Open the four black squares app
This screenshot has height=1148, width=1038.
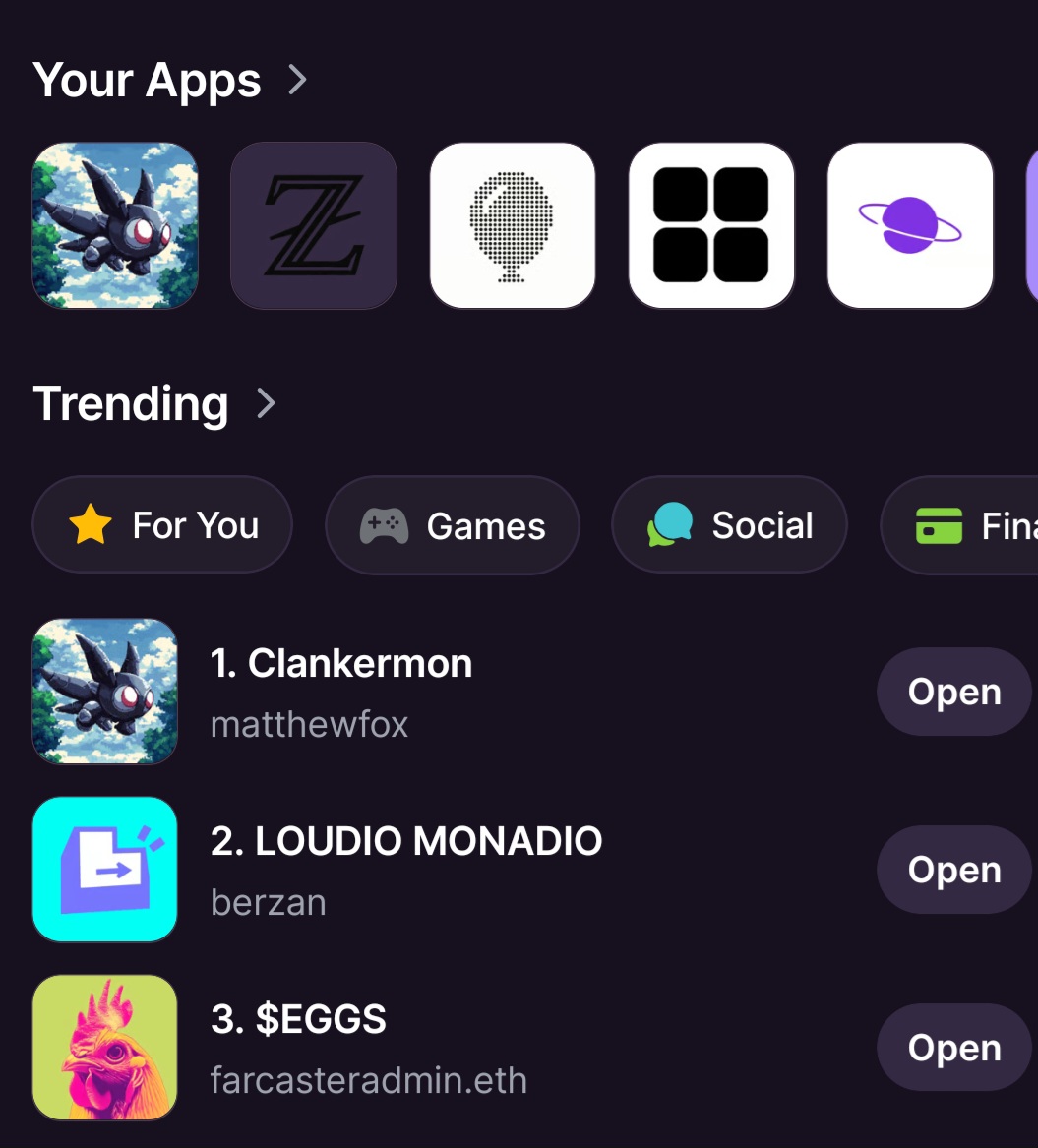click(x=711, y=225)
